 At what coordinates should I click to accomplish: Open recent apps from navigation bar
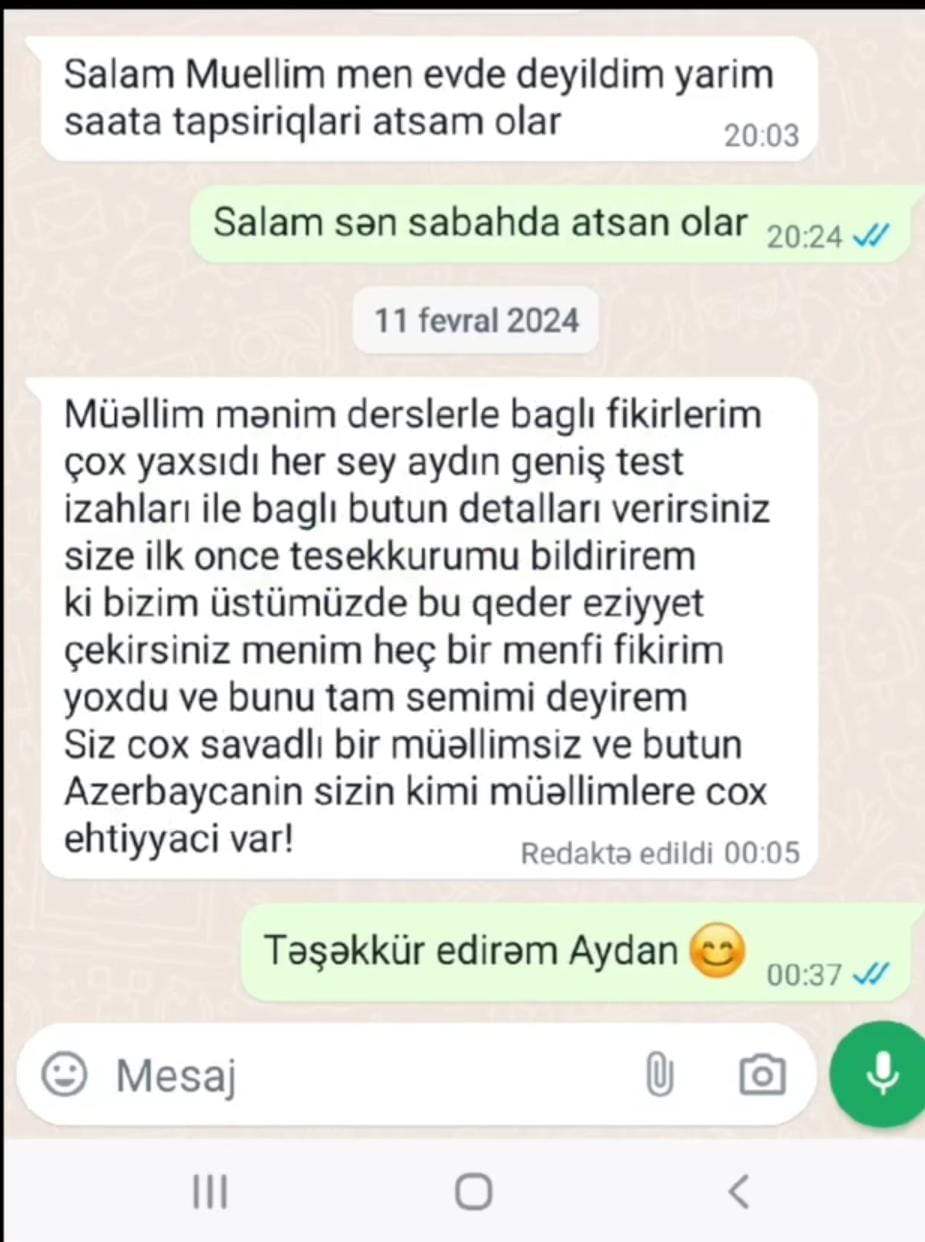(210, 1191)
